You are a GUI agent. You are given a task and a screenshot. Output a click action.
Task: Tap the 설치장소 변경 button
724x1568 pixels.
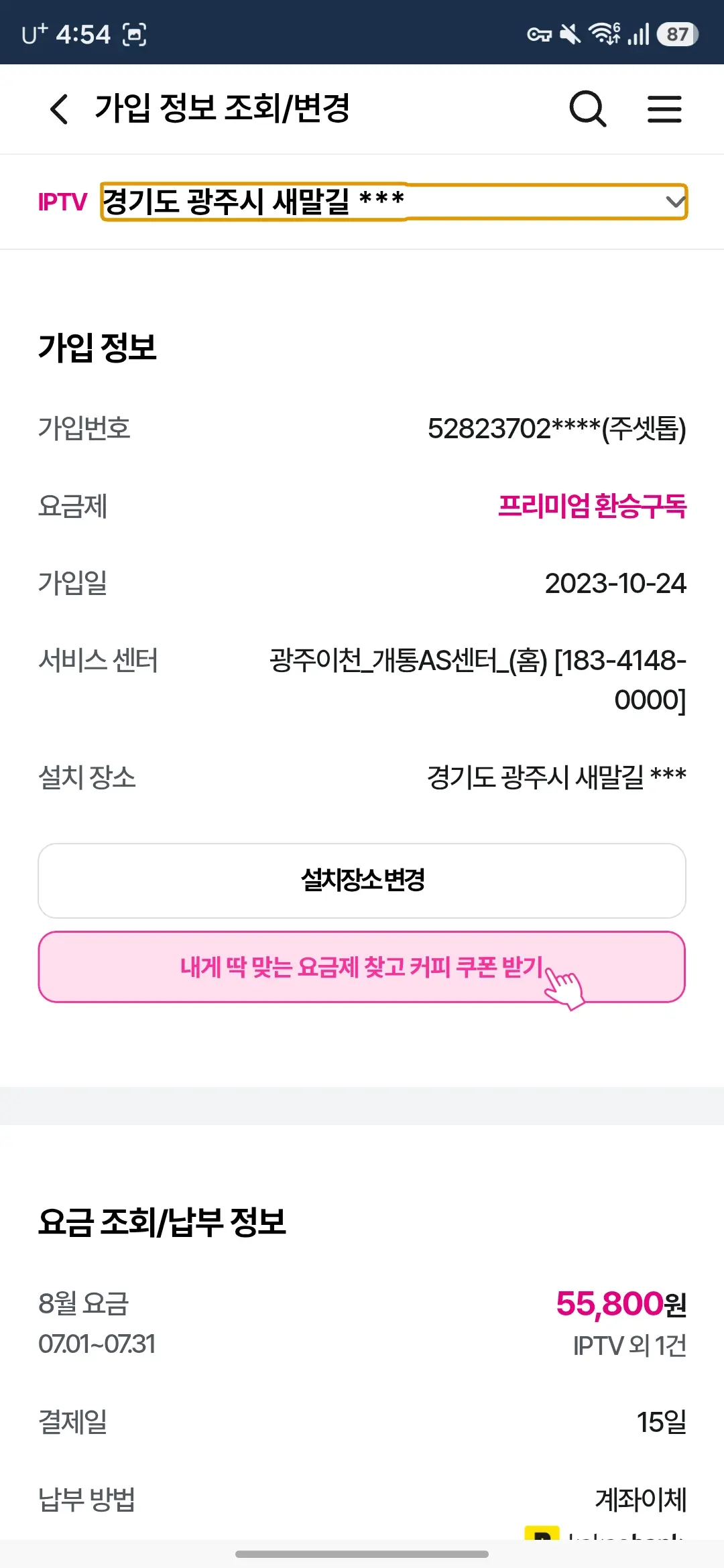click(362, 880)
